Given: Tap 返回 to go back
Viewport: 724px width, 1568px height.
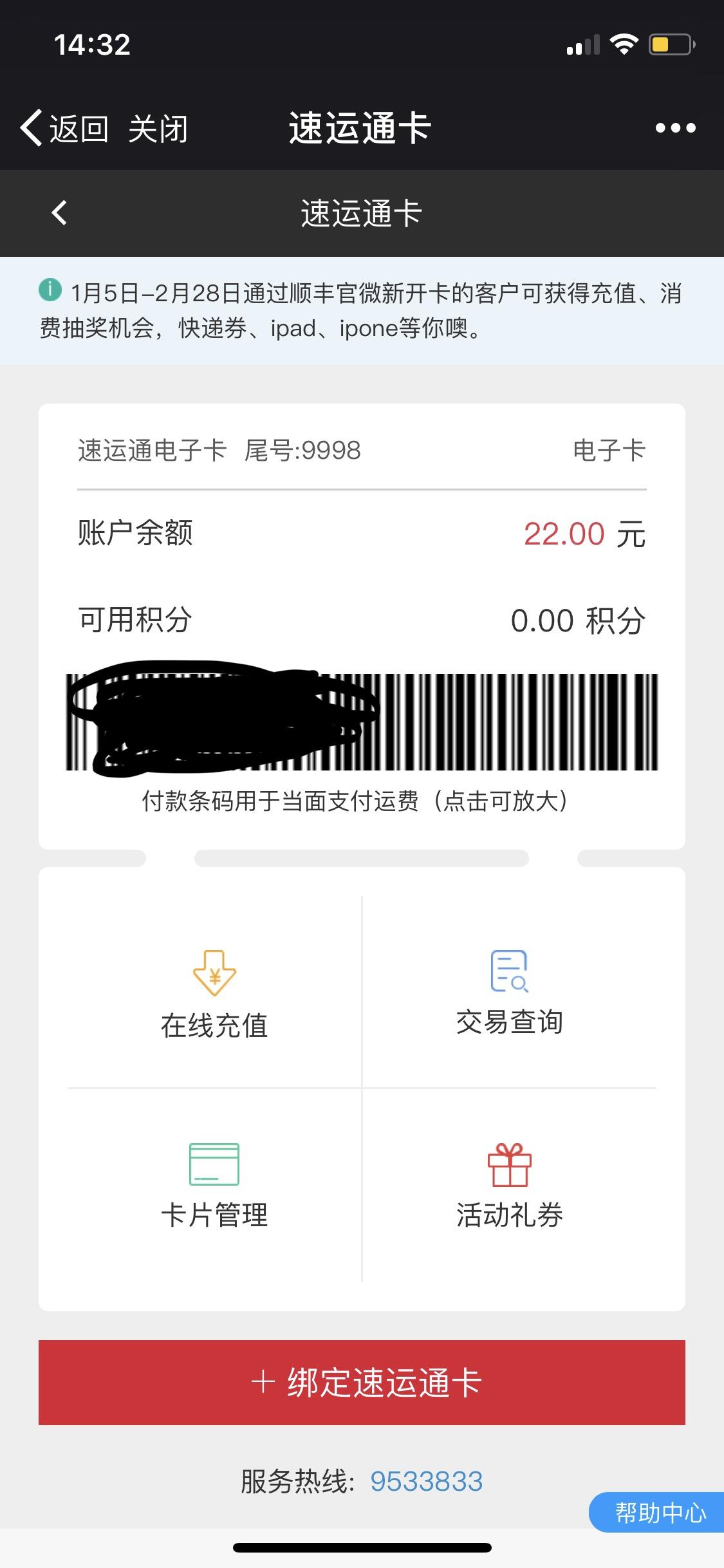Looking at the screenshot, I should 64,129.
